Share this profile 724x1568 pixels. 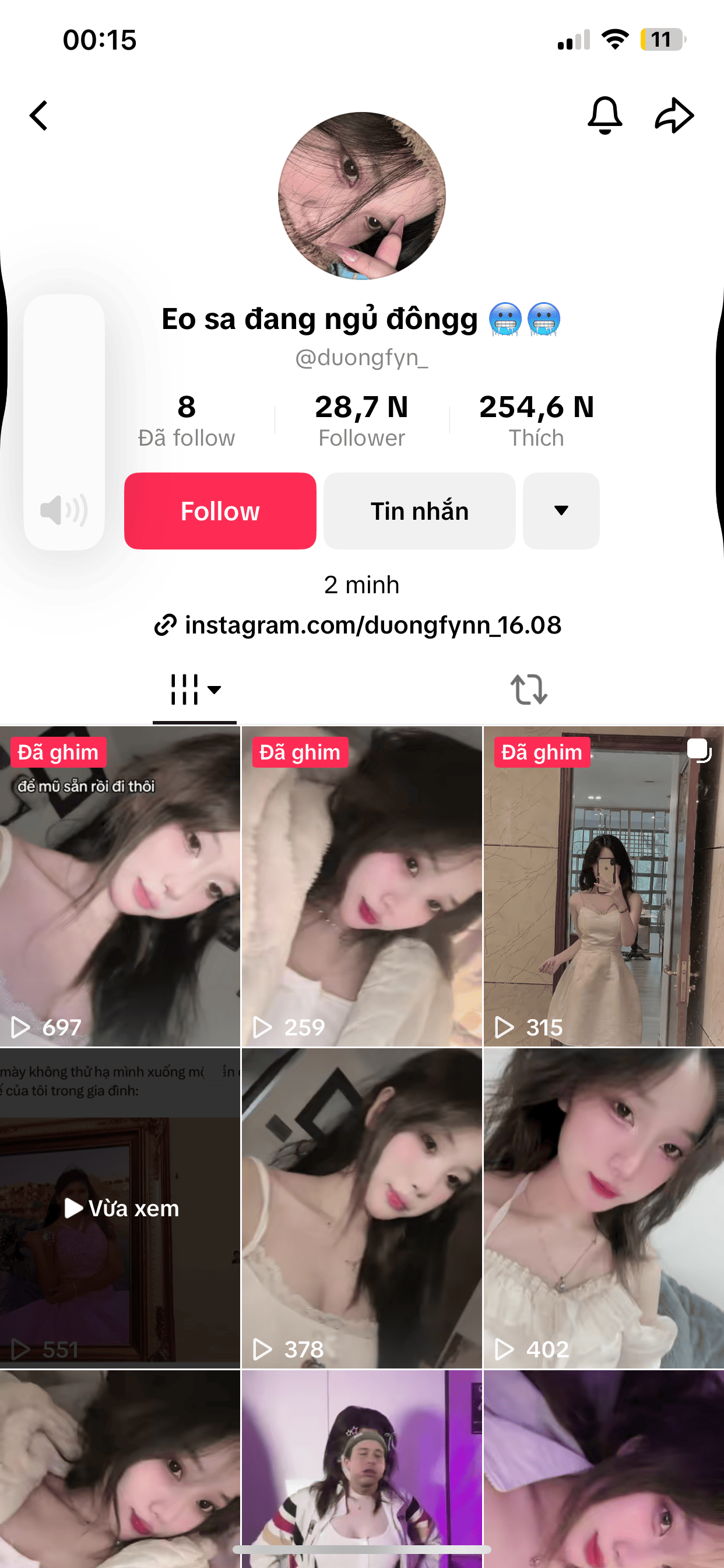674,115
